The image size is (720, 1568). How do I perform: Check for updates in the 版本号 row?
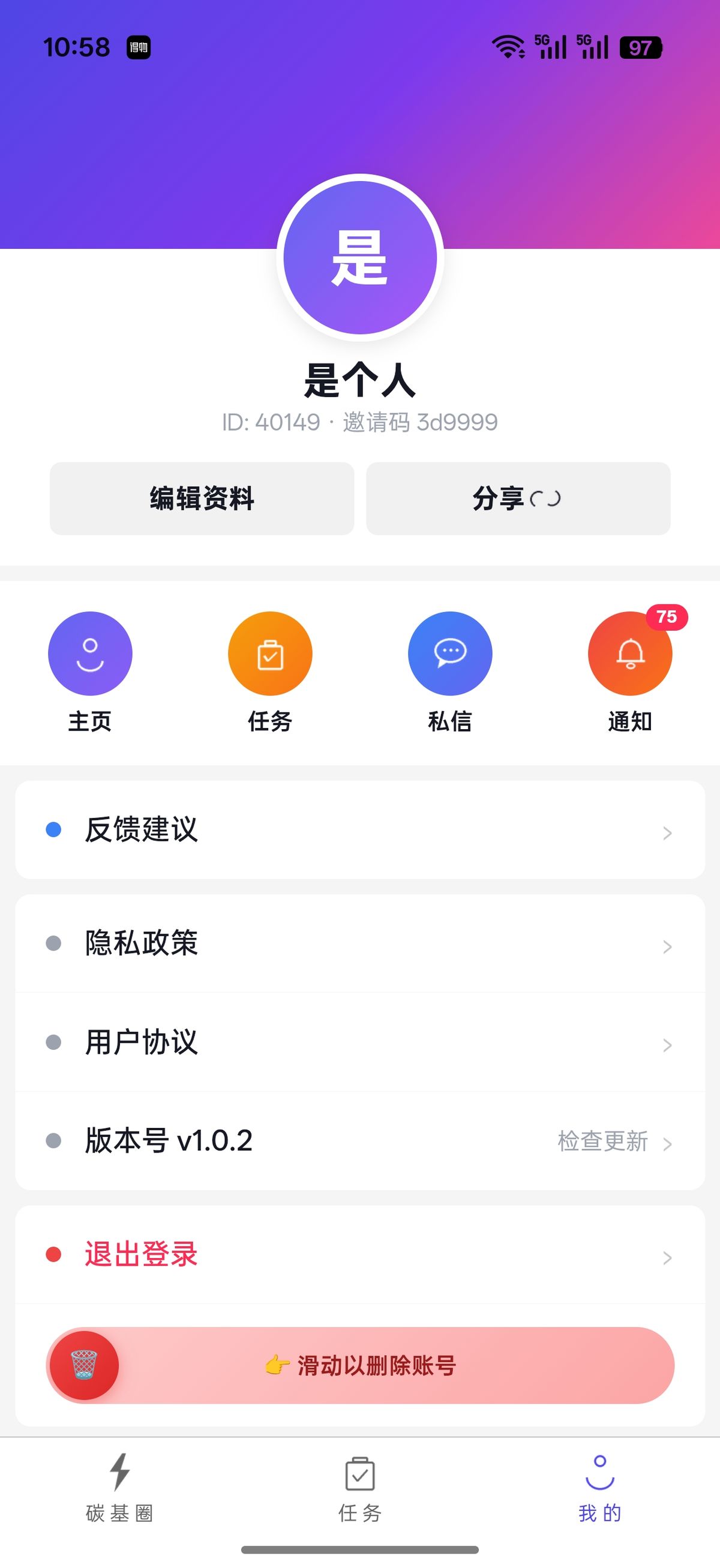coord(603,1141)
